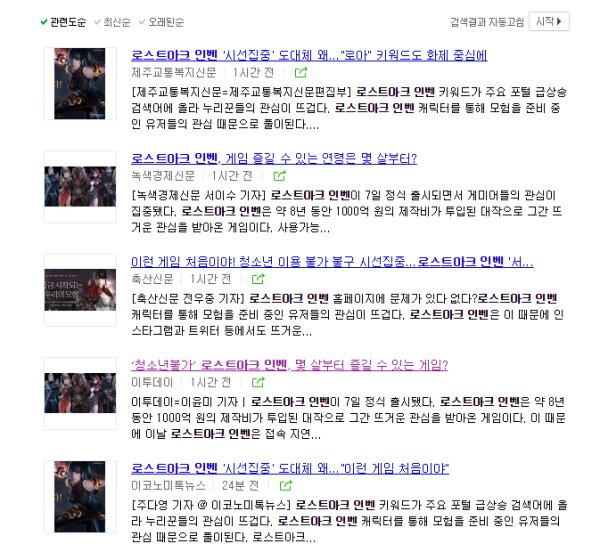Open headline '게임 즐길 수 있는 연령은 몇 살부터?'
Screen dimensions: 600x560
pyautogui.click(x=274, y=158)
